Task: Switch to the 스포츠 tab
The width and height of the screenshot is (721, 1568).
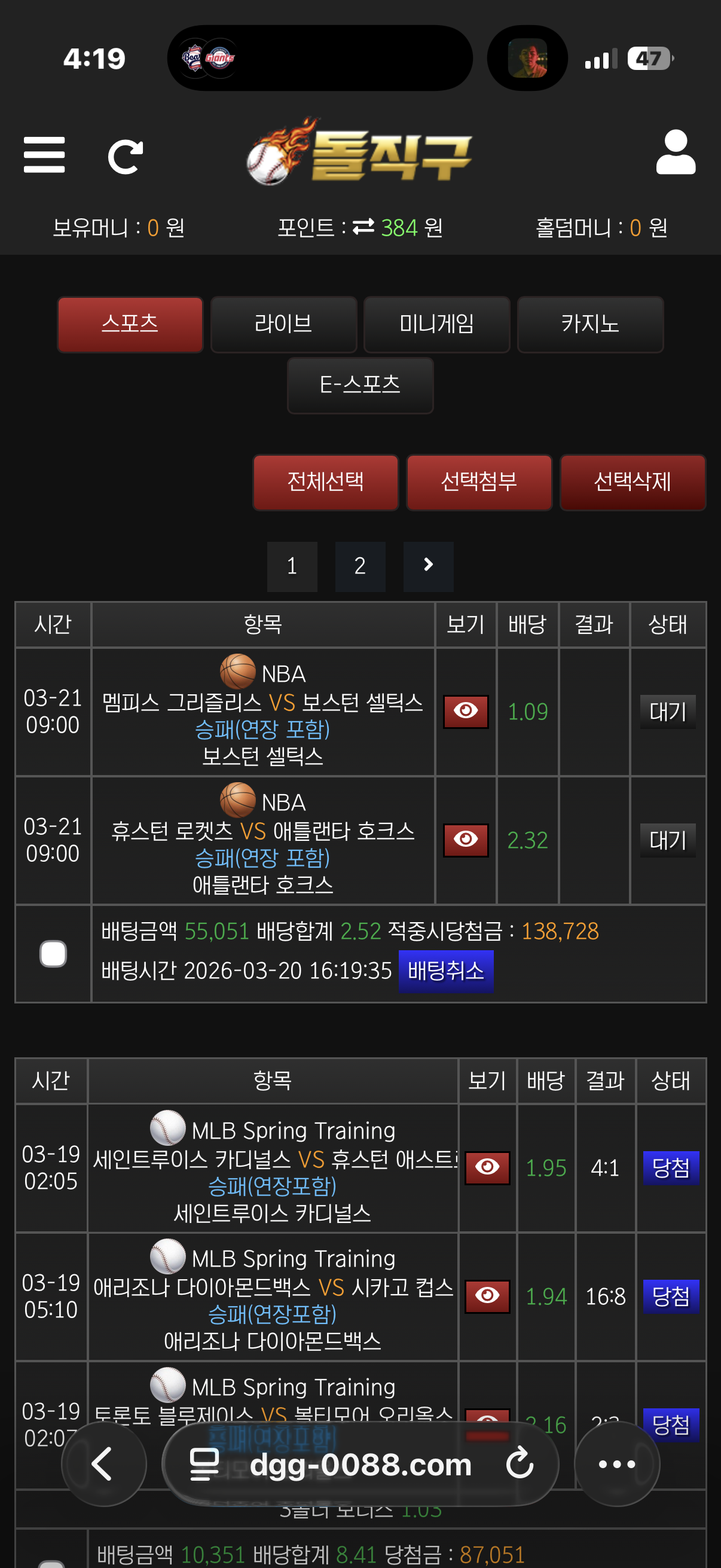Action: tap(130, 325)
